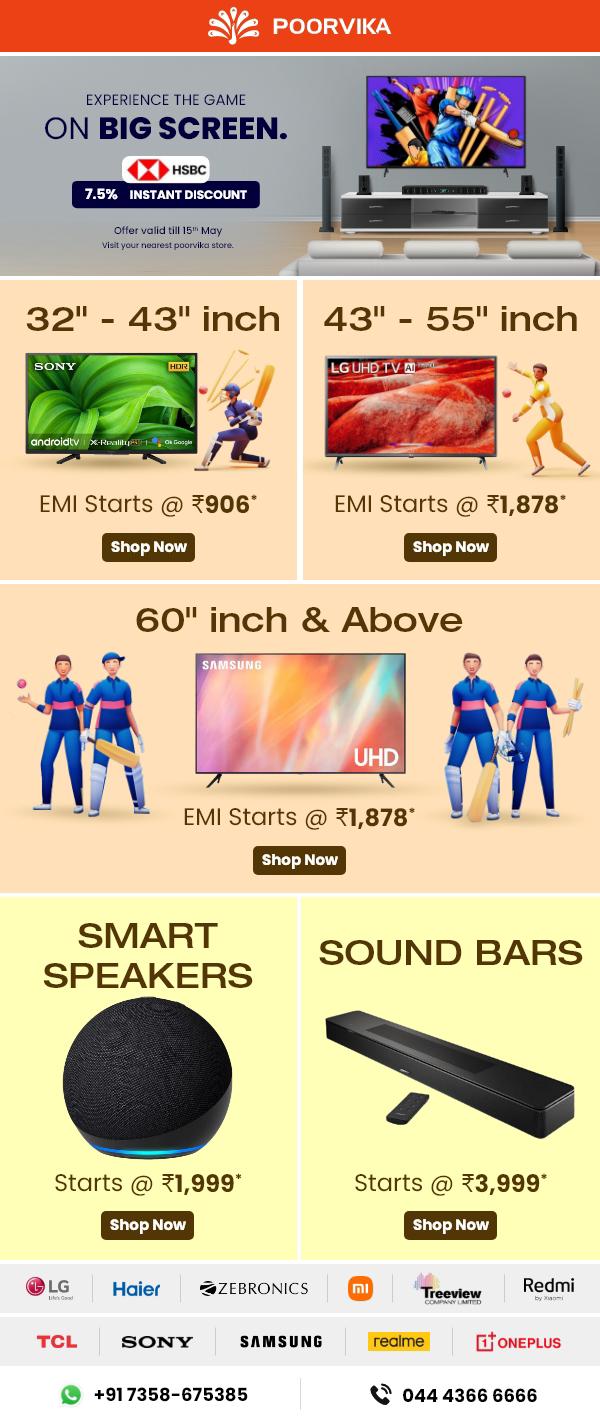Open the HSBC big screen offer banner

[x=300, y=165]
